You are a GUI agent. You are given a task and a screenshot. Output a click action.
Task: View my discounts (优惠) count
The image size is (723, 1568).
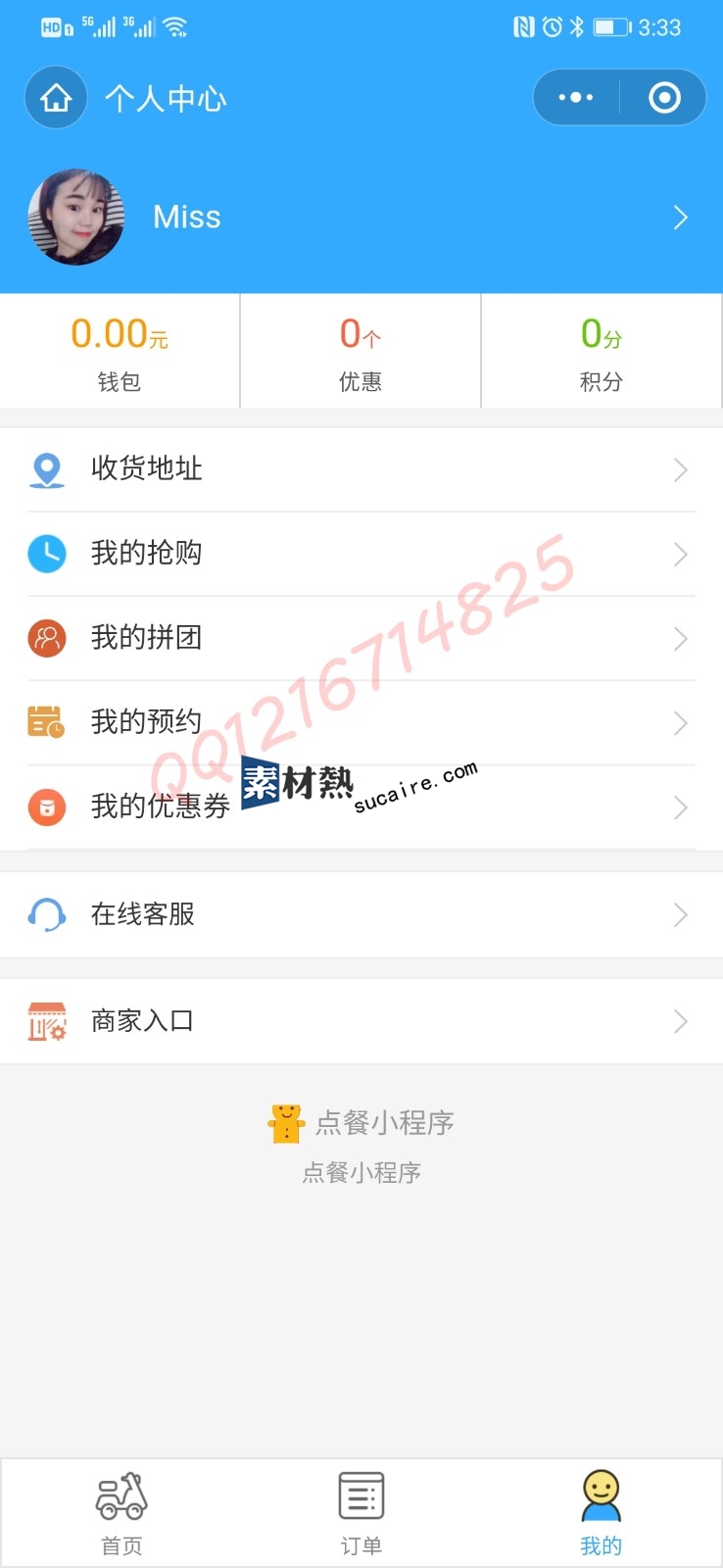361,351
